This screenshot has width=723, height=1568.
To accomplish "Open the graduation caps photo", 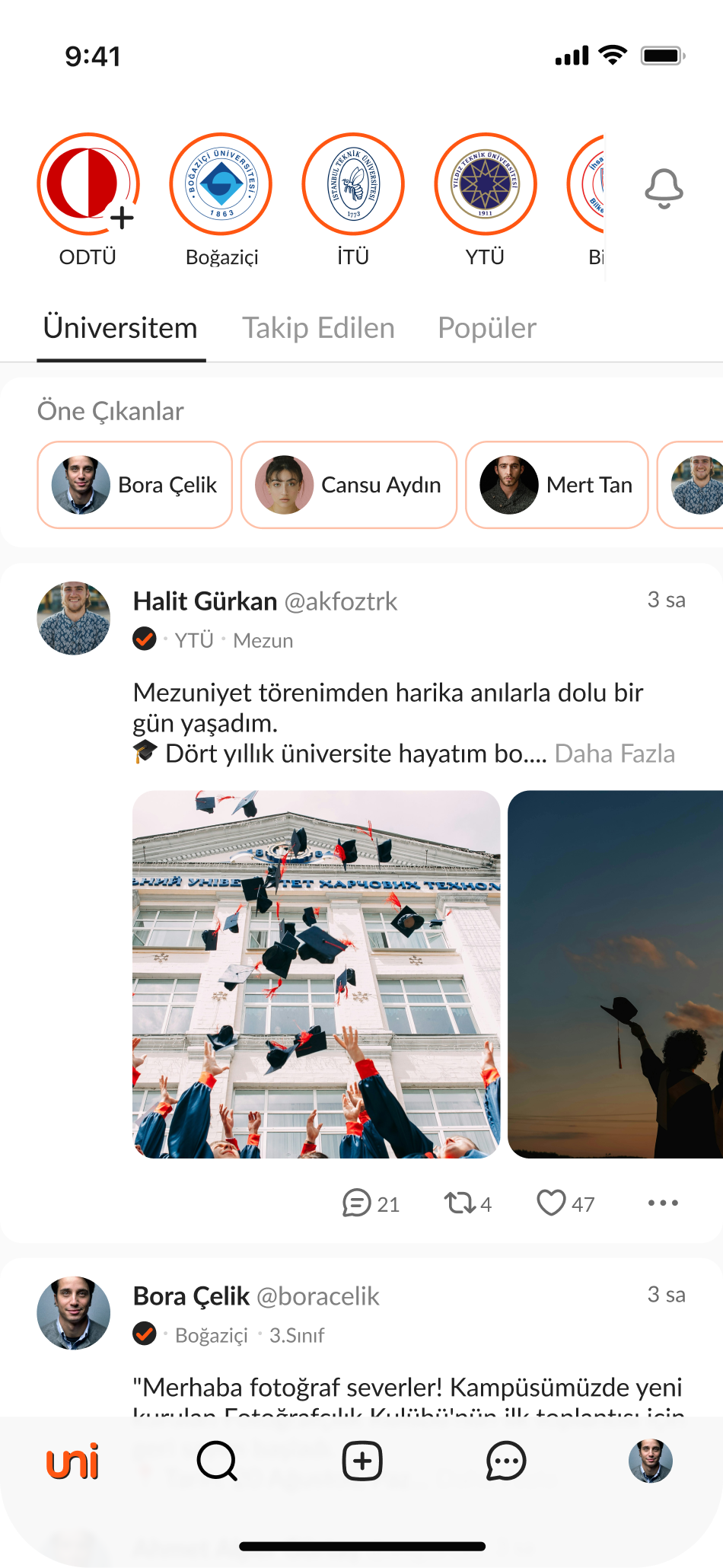I will click(316, 974).
